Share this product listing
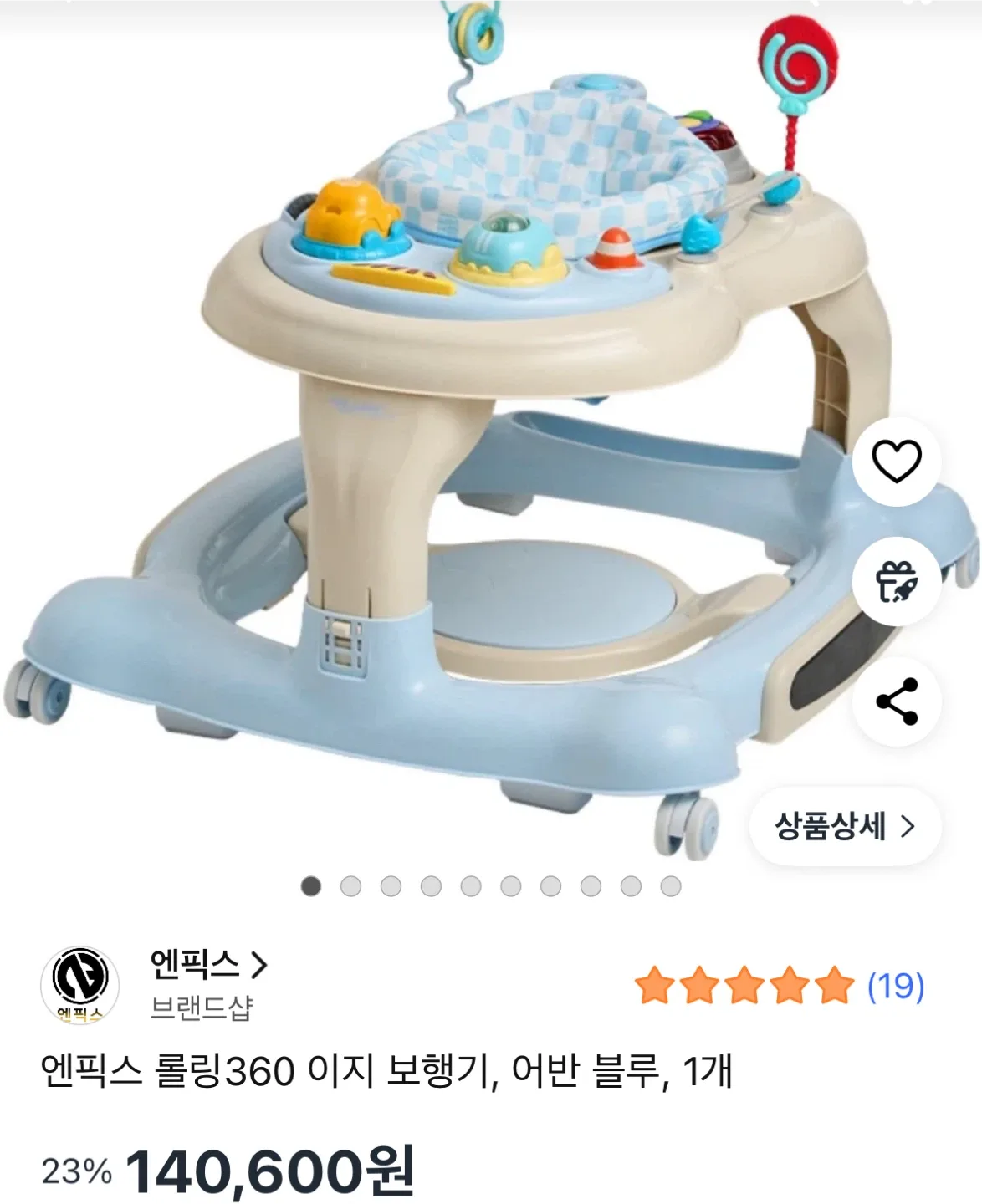The width and height of the screenshot is (982, 1204). tap(896, 701)
